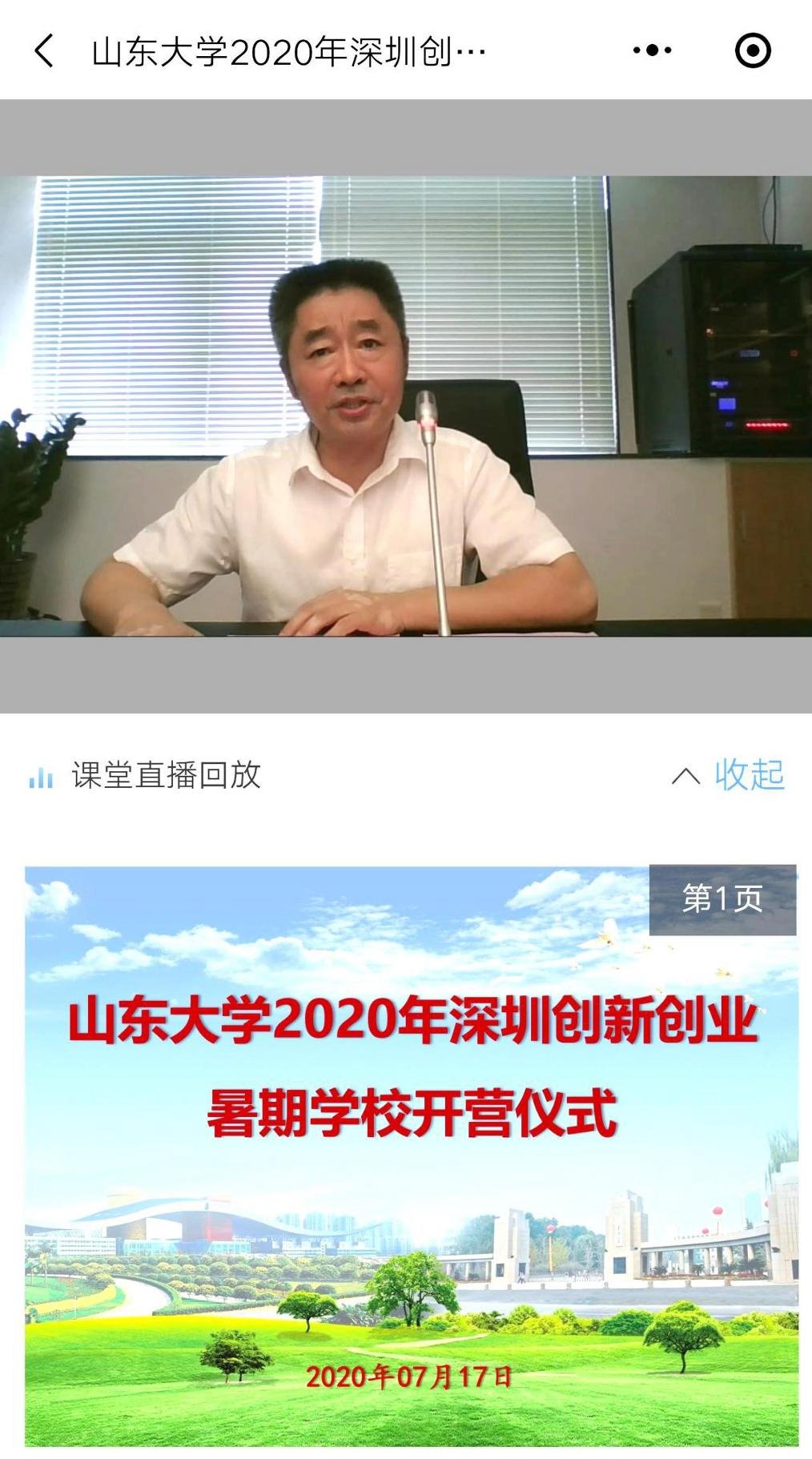Tap the circular close mini-program button

click(x=752, y=50)
